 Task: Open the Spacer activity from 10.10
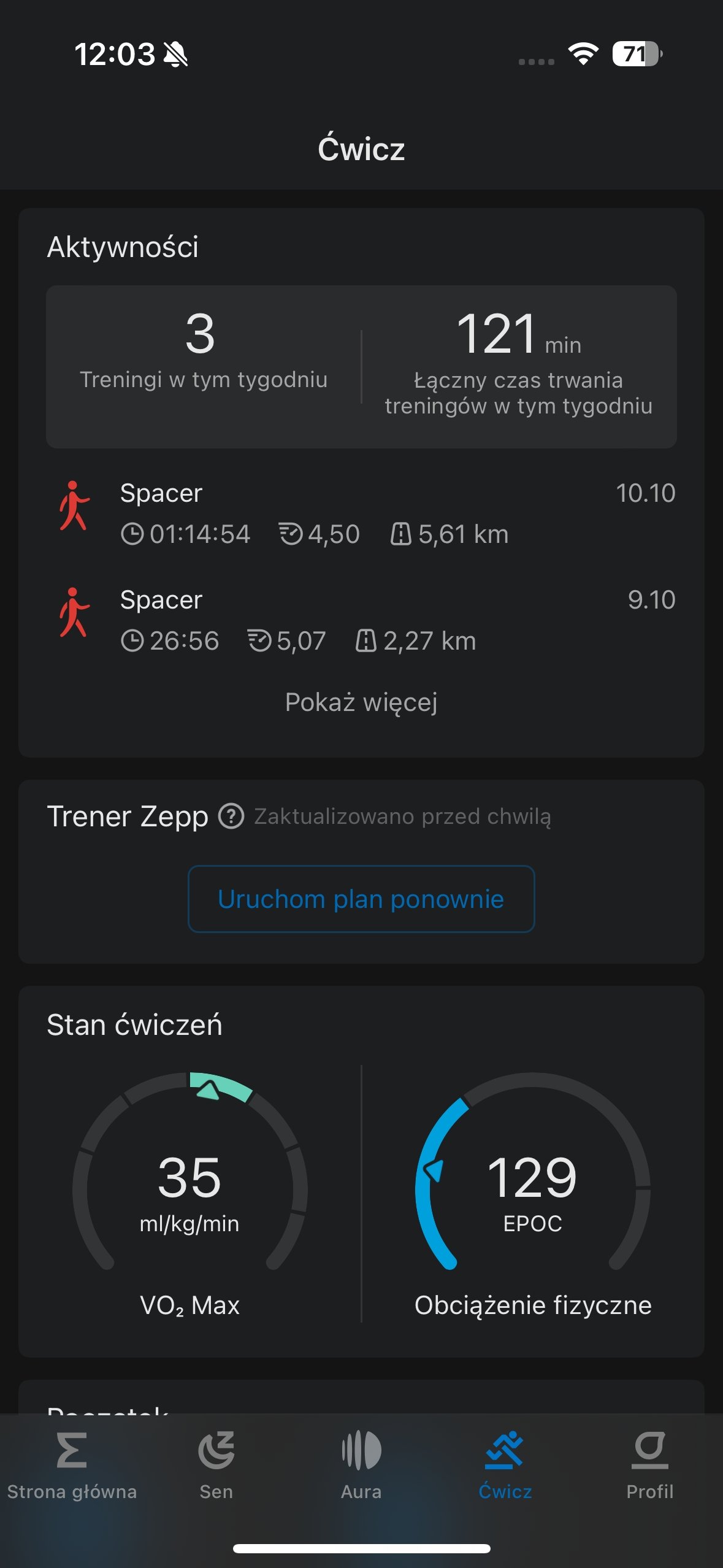tap(361, 513)
